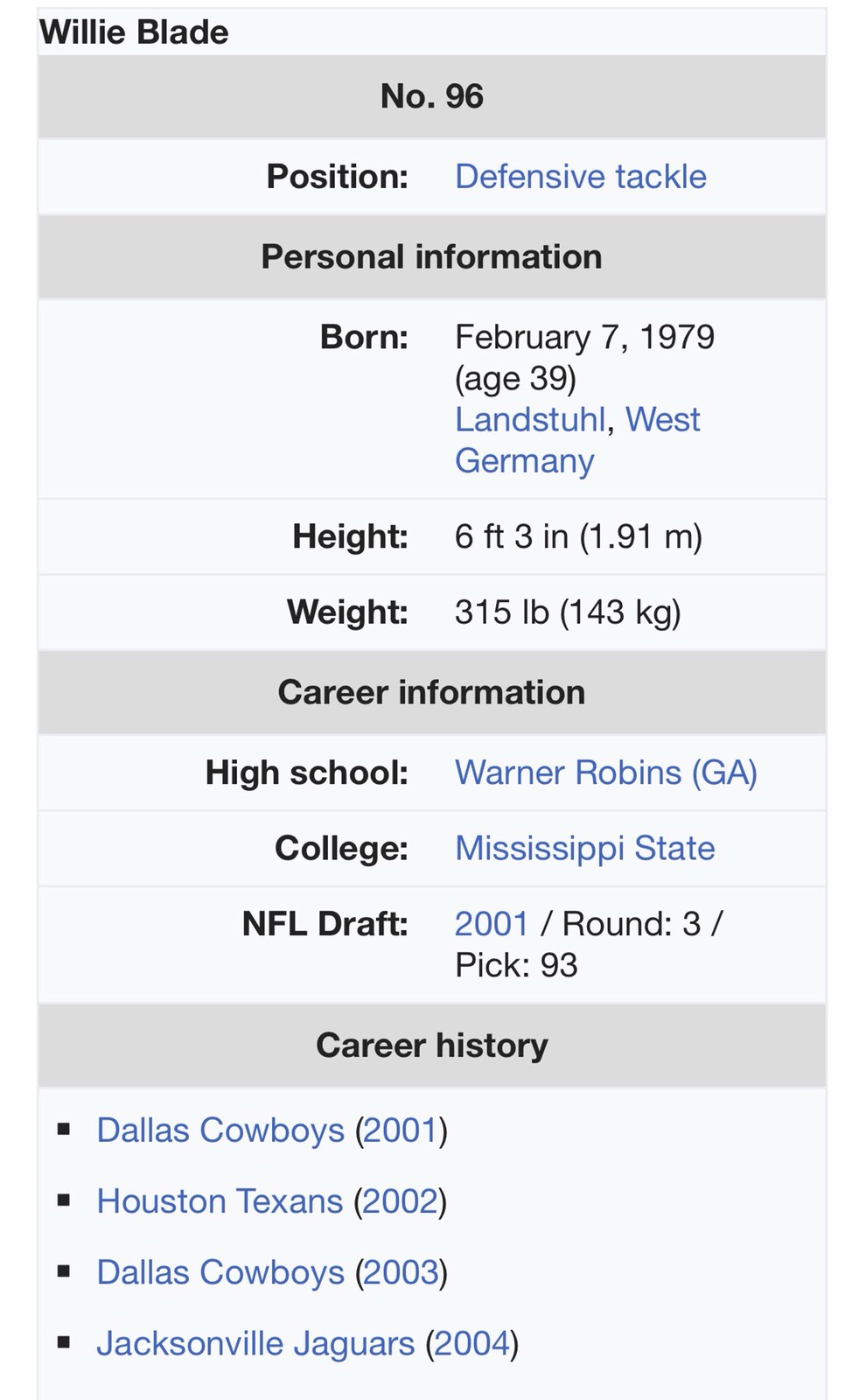Open the Jacksonville Jaguars team link
859x1400 pixels.
coord(255,1343)
